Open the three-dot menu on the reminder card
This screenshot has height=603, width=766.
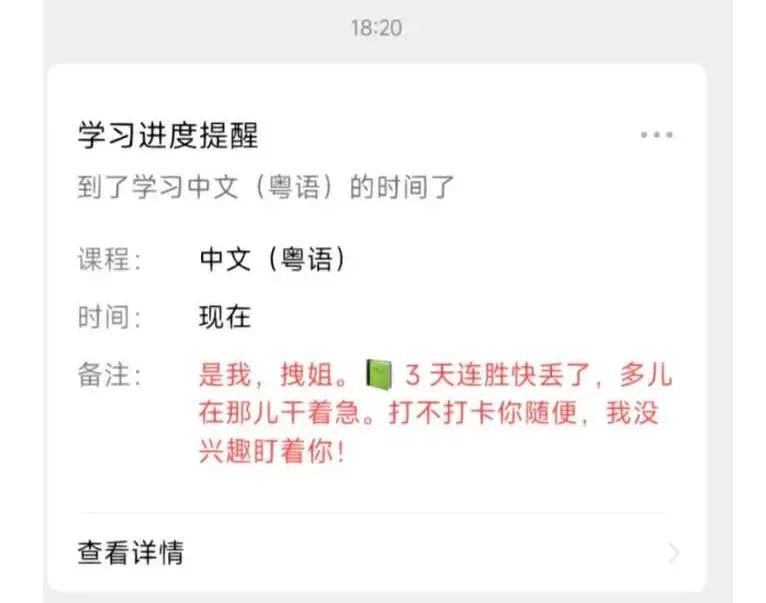pos(656,135)
